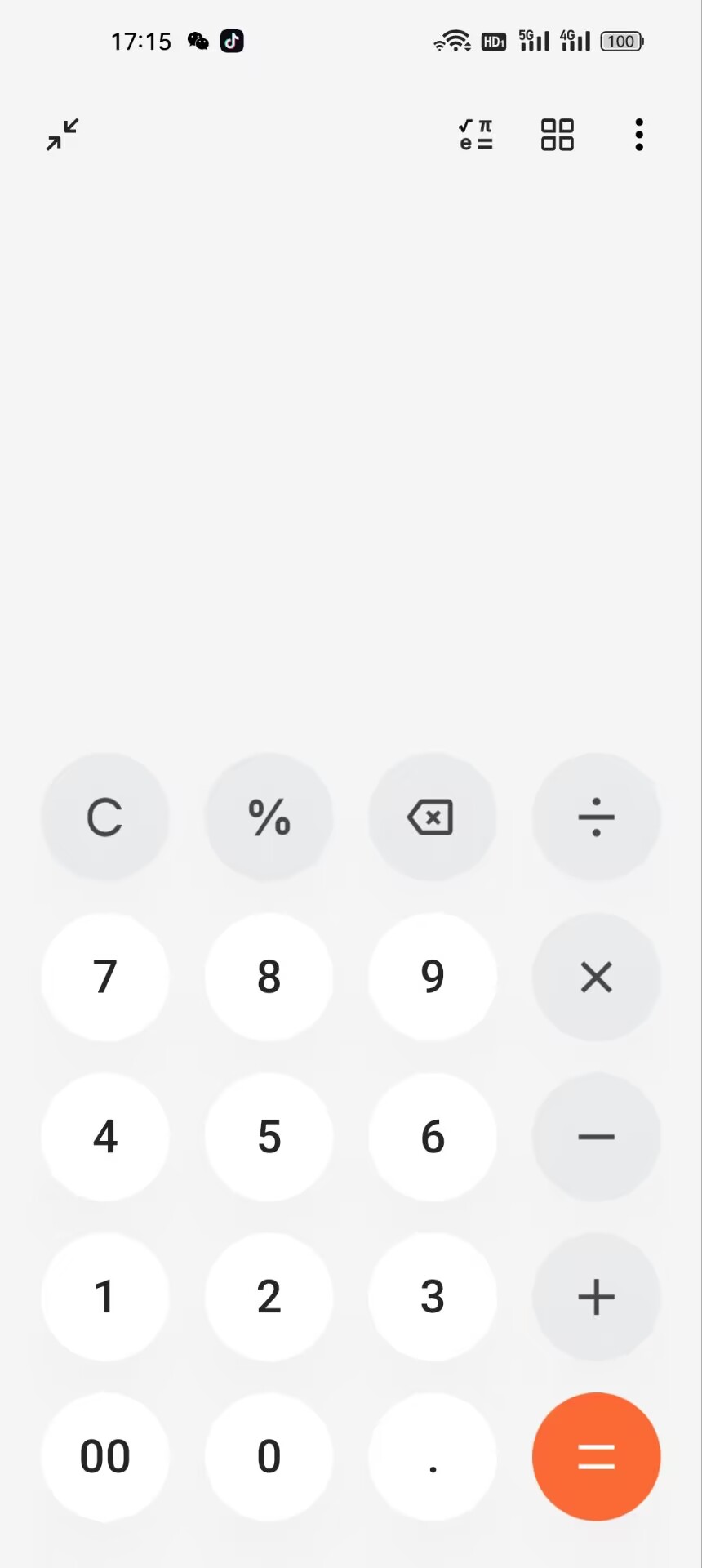Open the three-dot overflow menu

pos(639,135)
